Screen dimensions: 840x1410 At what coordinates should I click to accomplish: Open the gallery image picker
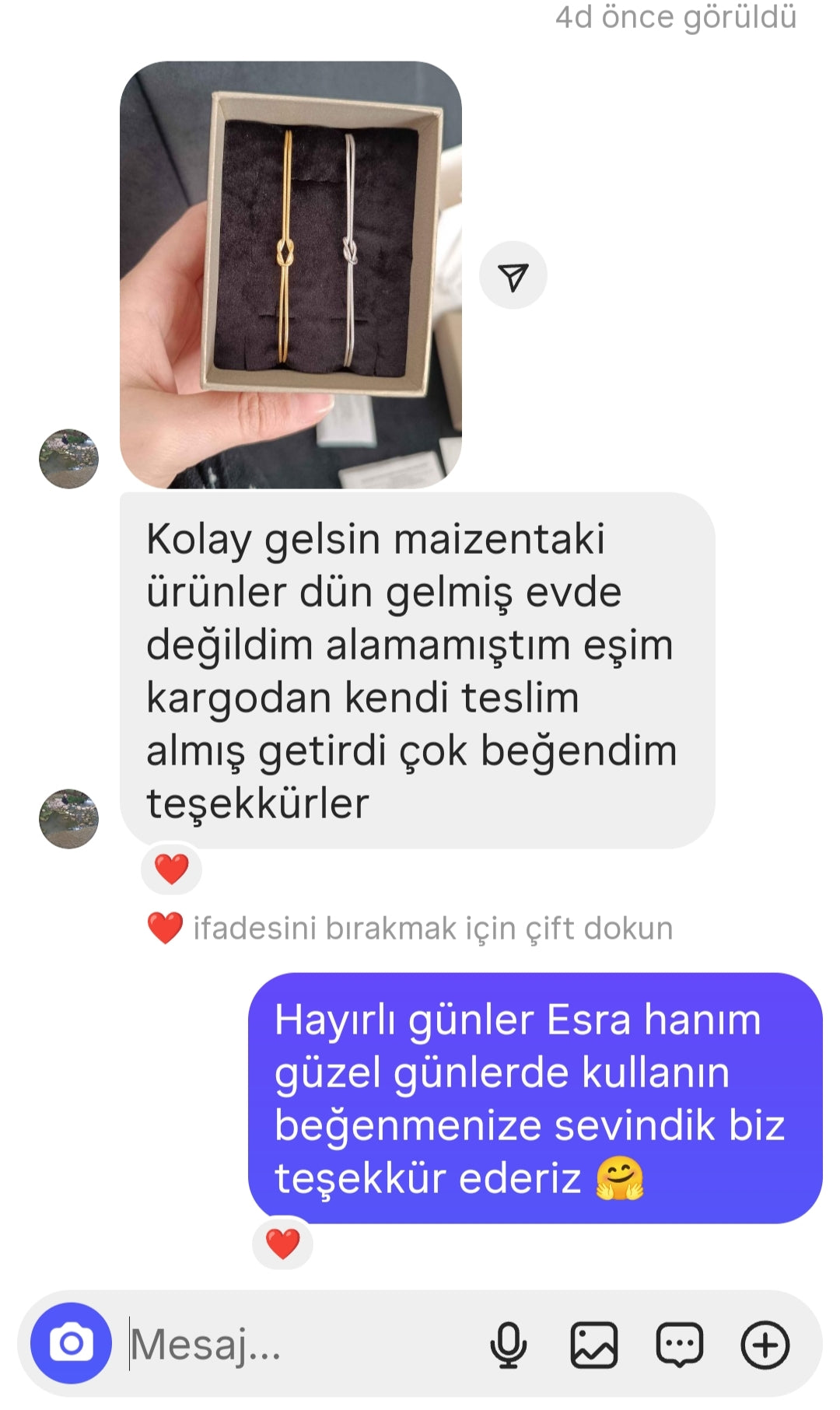point(594,1344)
